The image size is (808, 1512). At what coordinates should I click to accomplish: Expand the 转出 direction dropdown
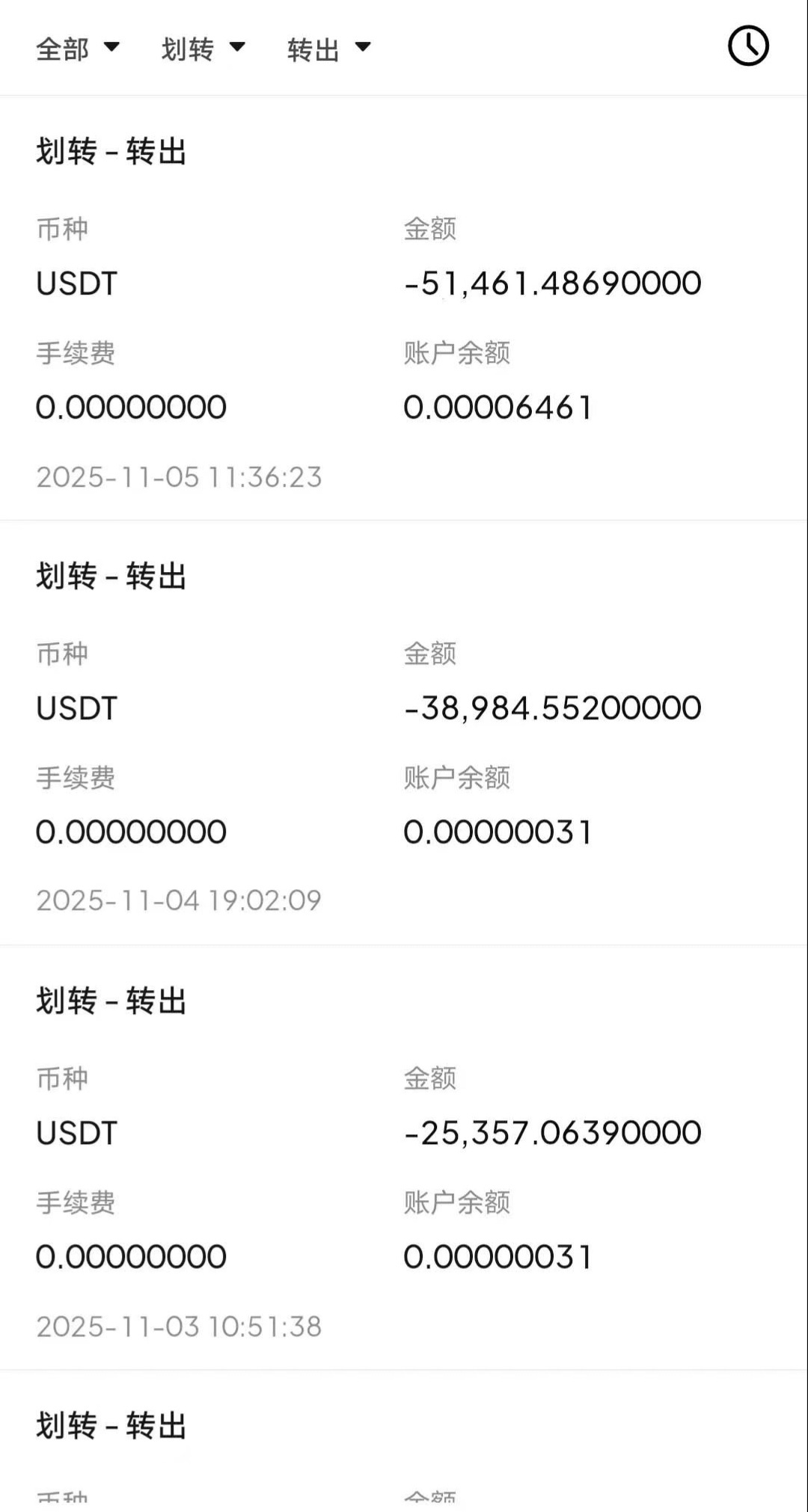click(x=328, y=49)
